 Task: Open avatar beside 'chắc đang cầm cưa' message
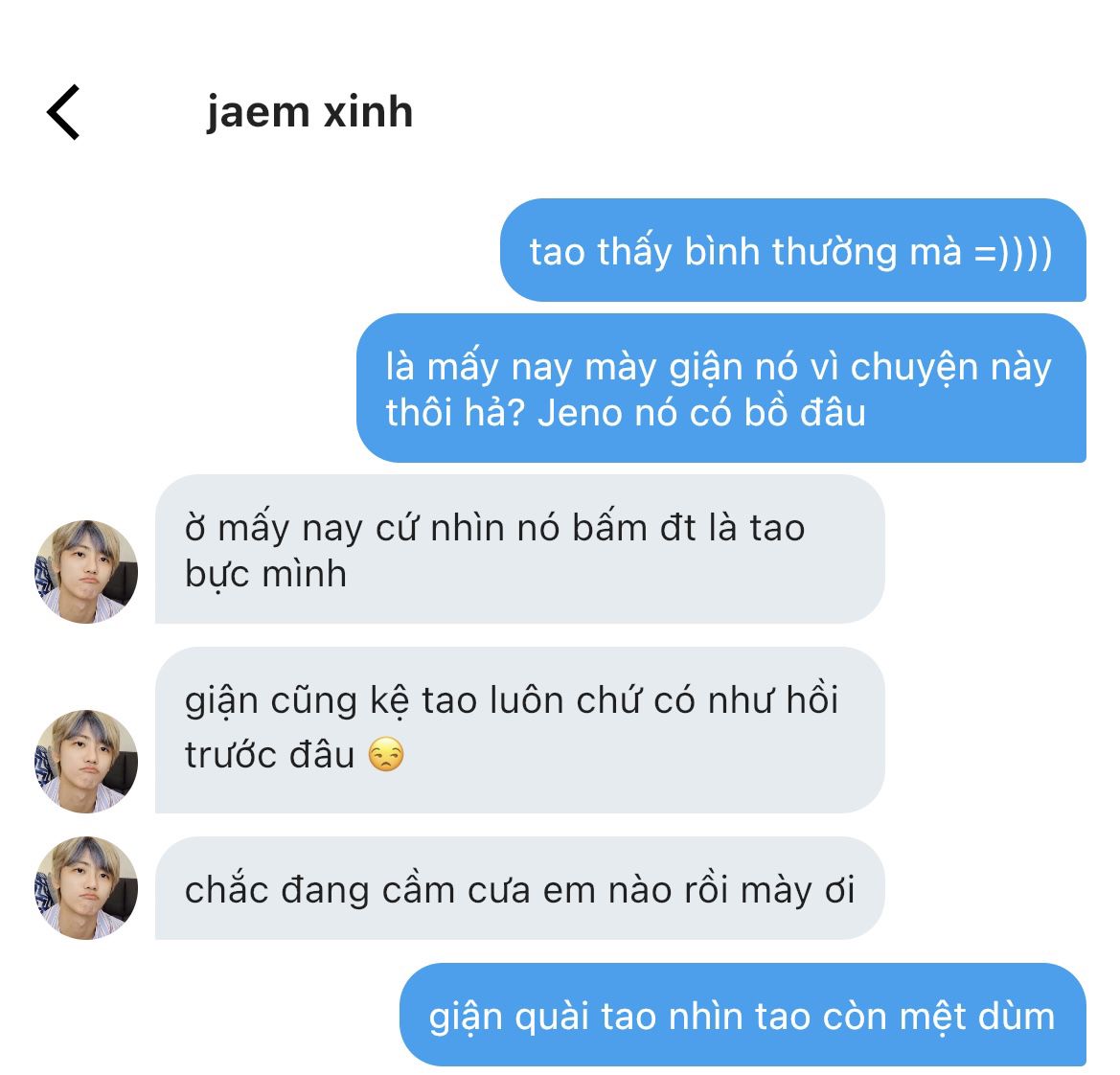click(86, 888)
